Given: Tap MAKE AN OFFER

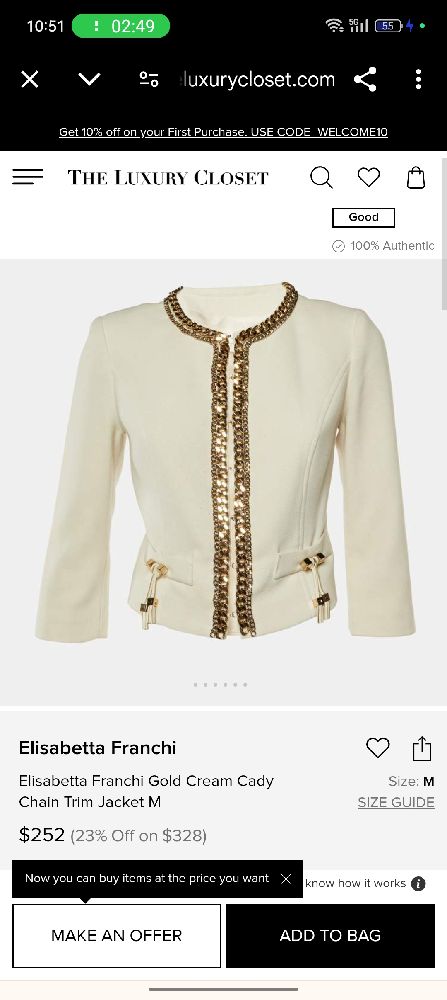Looking at the screenshot, I should tap(117, 936).
